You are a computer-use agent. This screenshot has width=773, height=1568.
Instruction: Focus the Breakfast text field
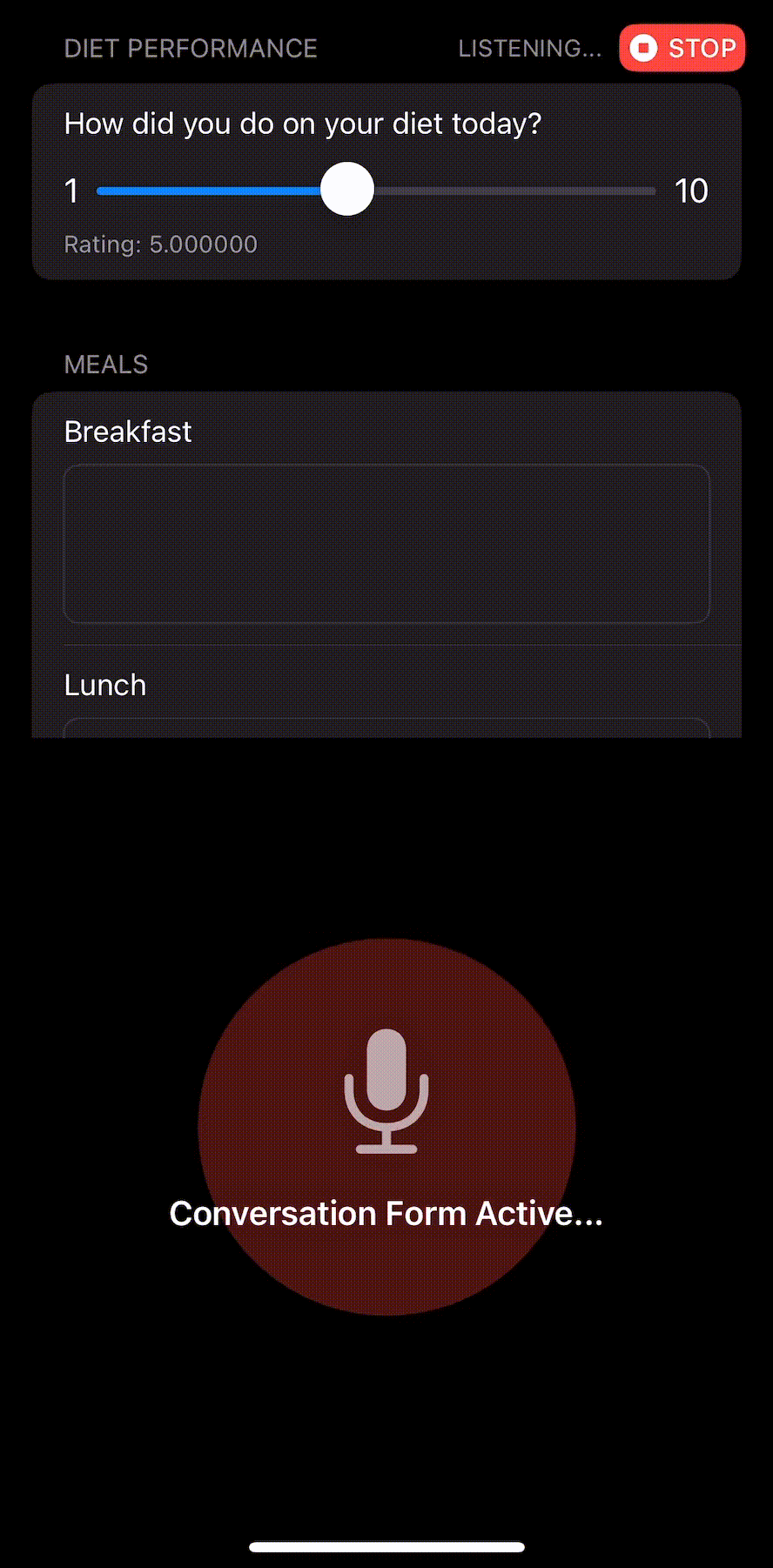[x=386, y=544]
